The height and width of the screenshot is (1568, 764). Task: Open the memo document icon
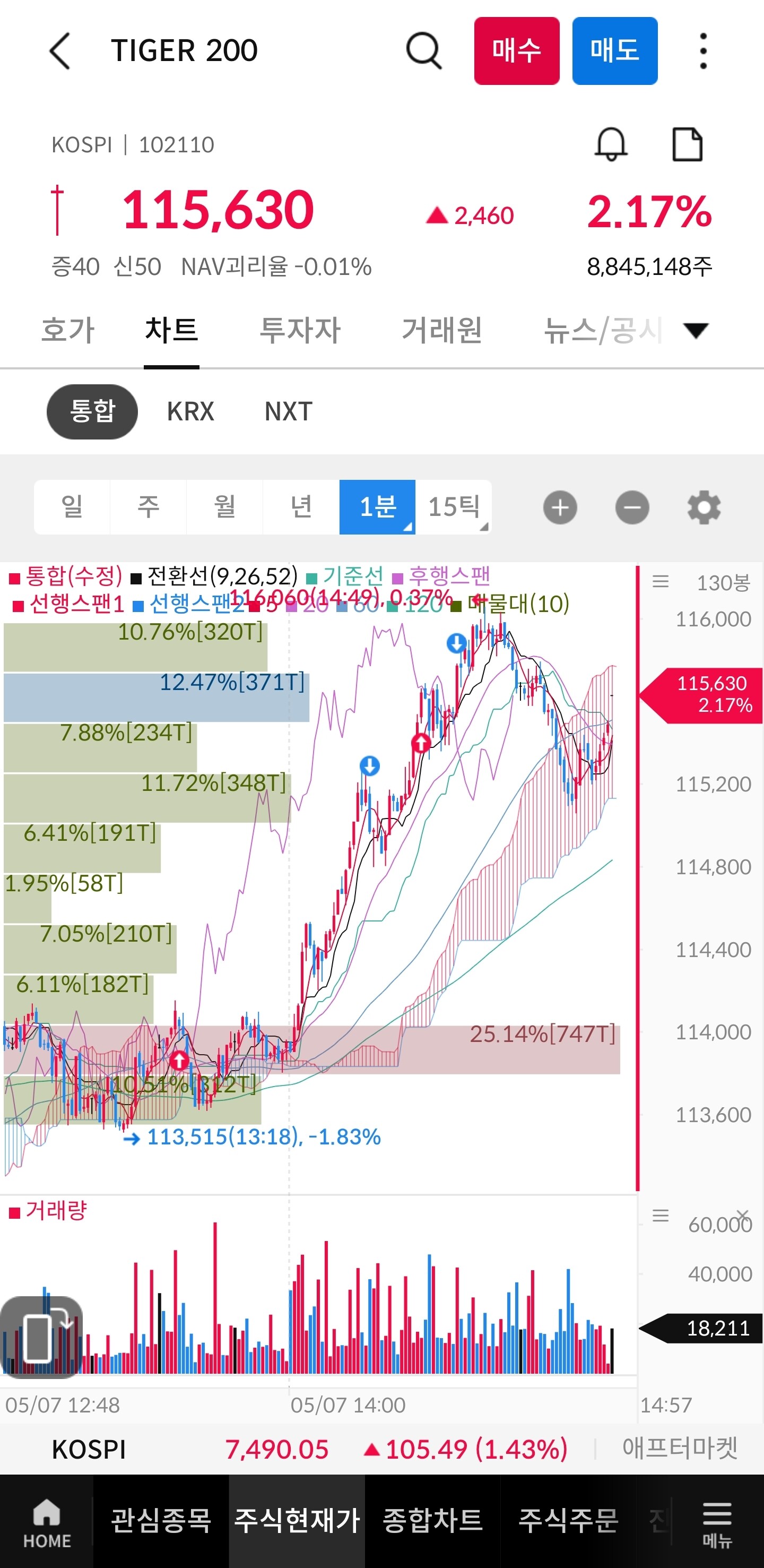point(688,144)
